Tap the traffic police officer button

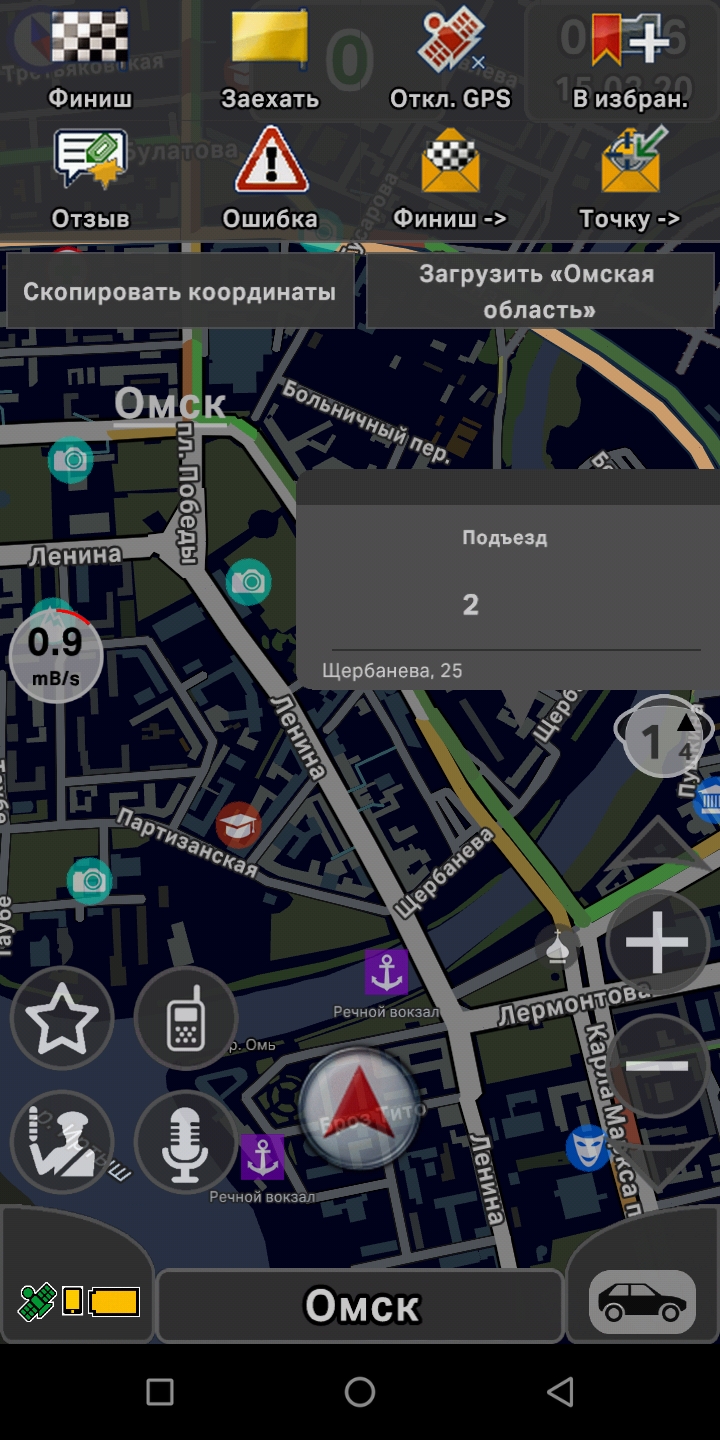62,1142
